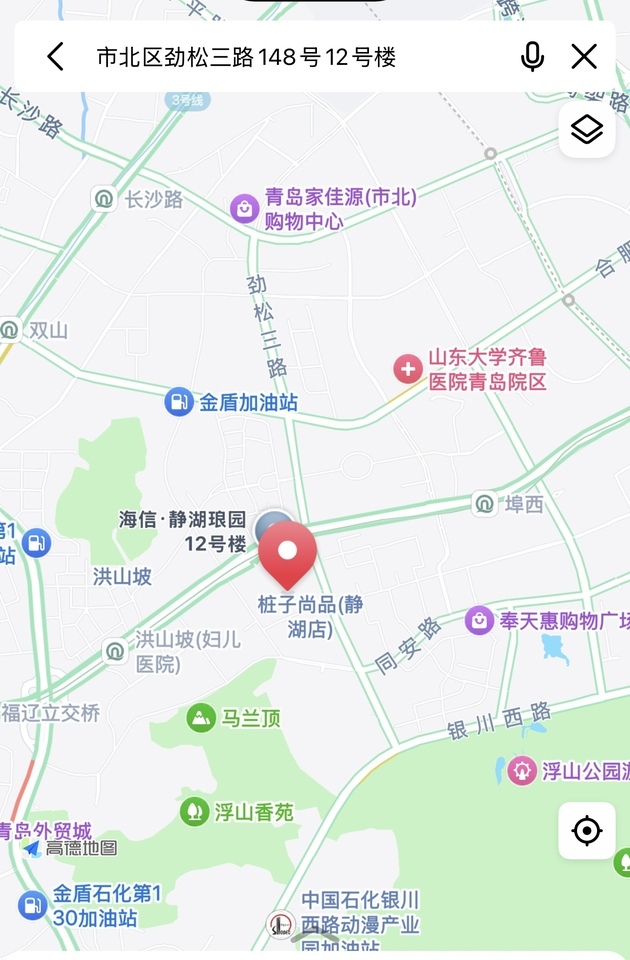Select the 金盾石化第130加油站 marker

[x=33, y=905]
